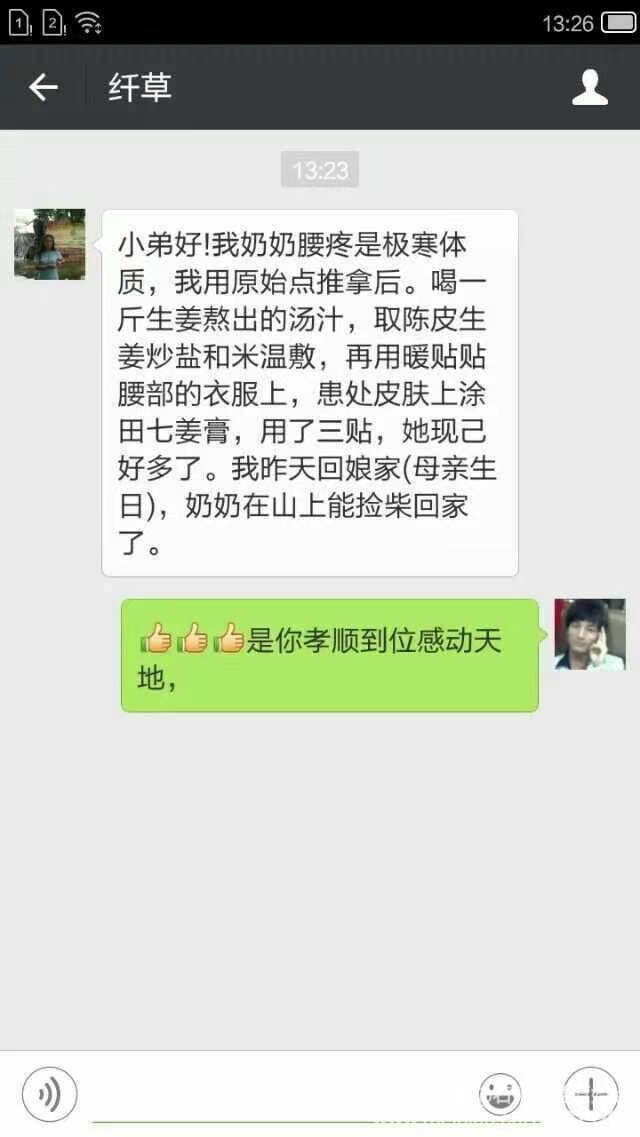Go back from the 纤草 chat
The height and width of the screenshot is (1137, 640).
click(x=43, y=88)
